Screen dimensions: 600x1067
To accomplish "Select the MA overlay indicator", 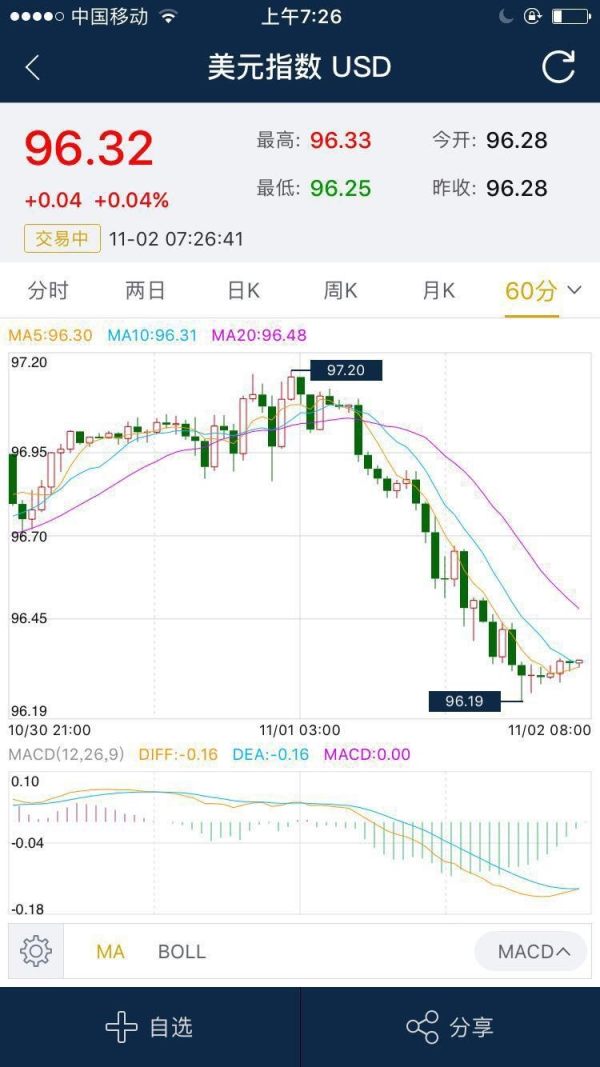I will pyautogui.click(x=110, y=952).
